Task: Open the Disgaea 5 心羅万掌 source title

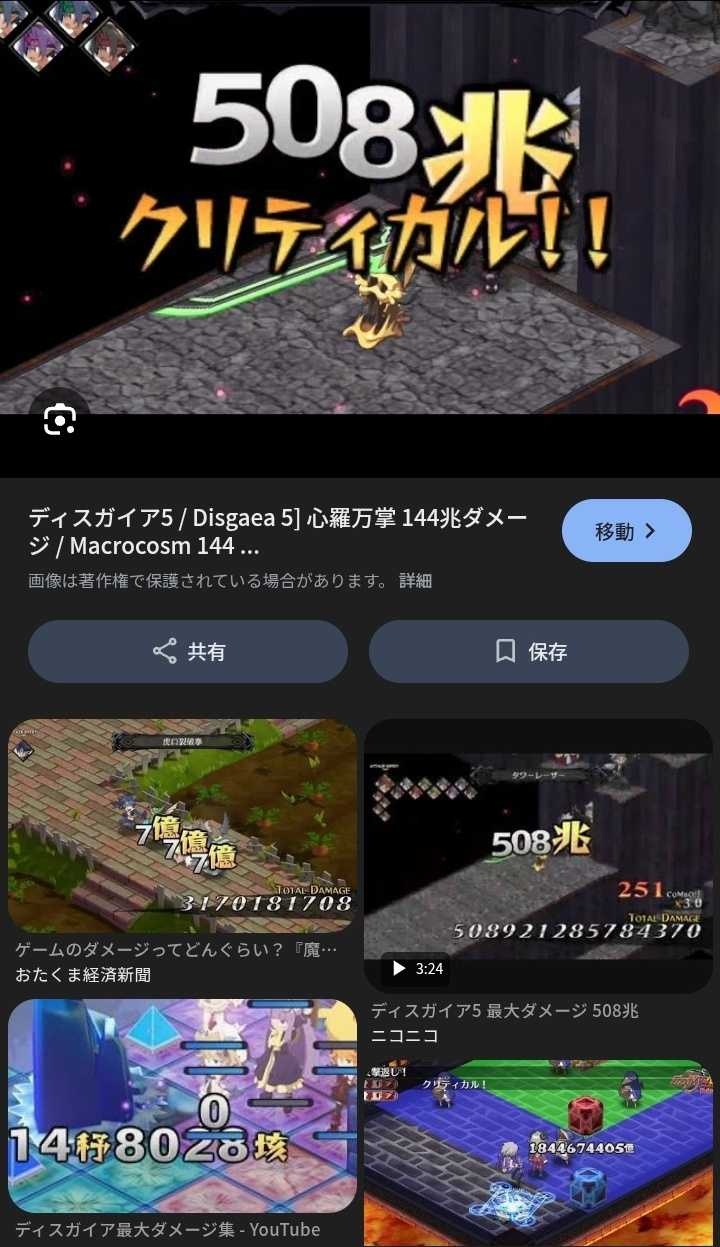Action: (x=278, y=531)
